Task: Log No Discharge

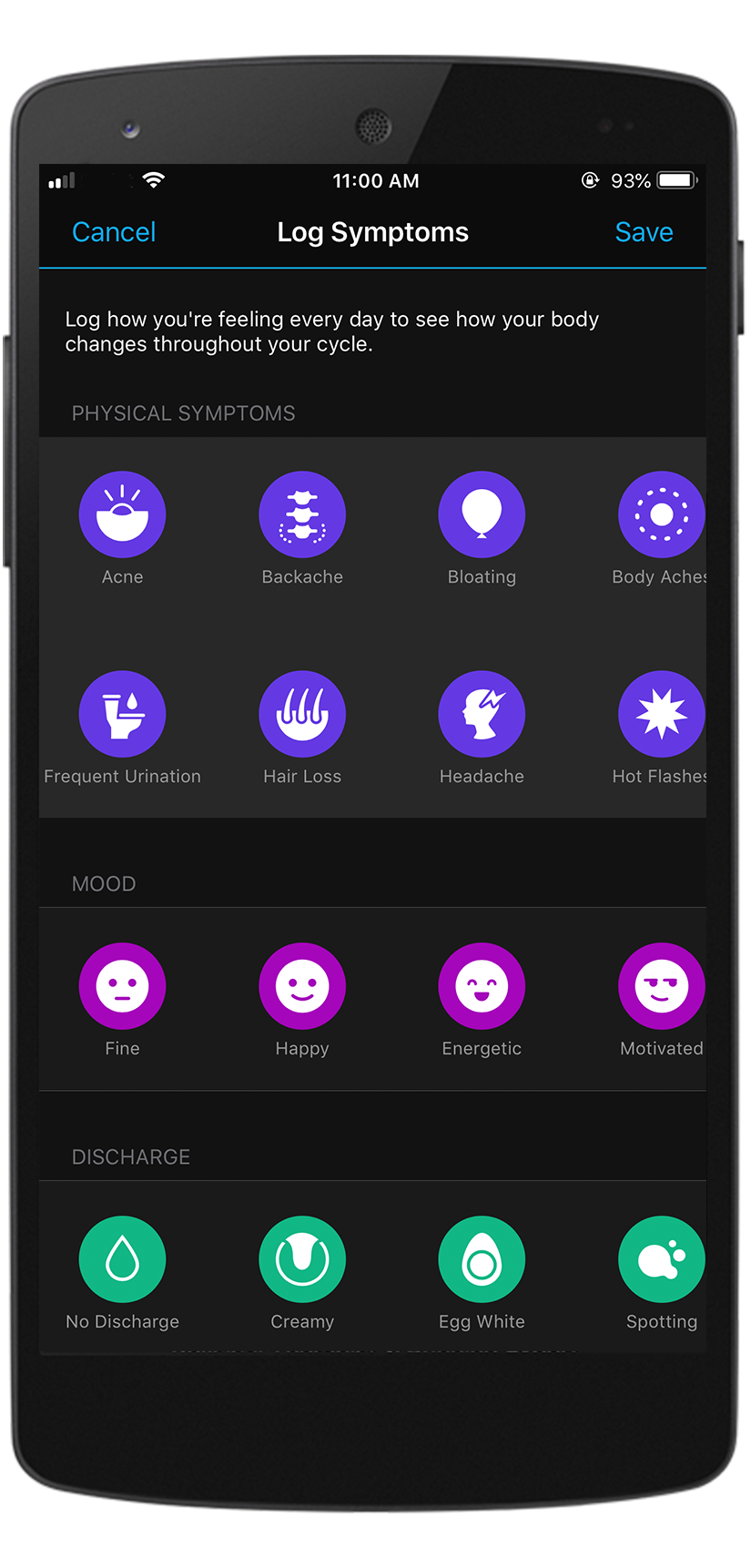Action: [122, 1259]
